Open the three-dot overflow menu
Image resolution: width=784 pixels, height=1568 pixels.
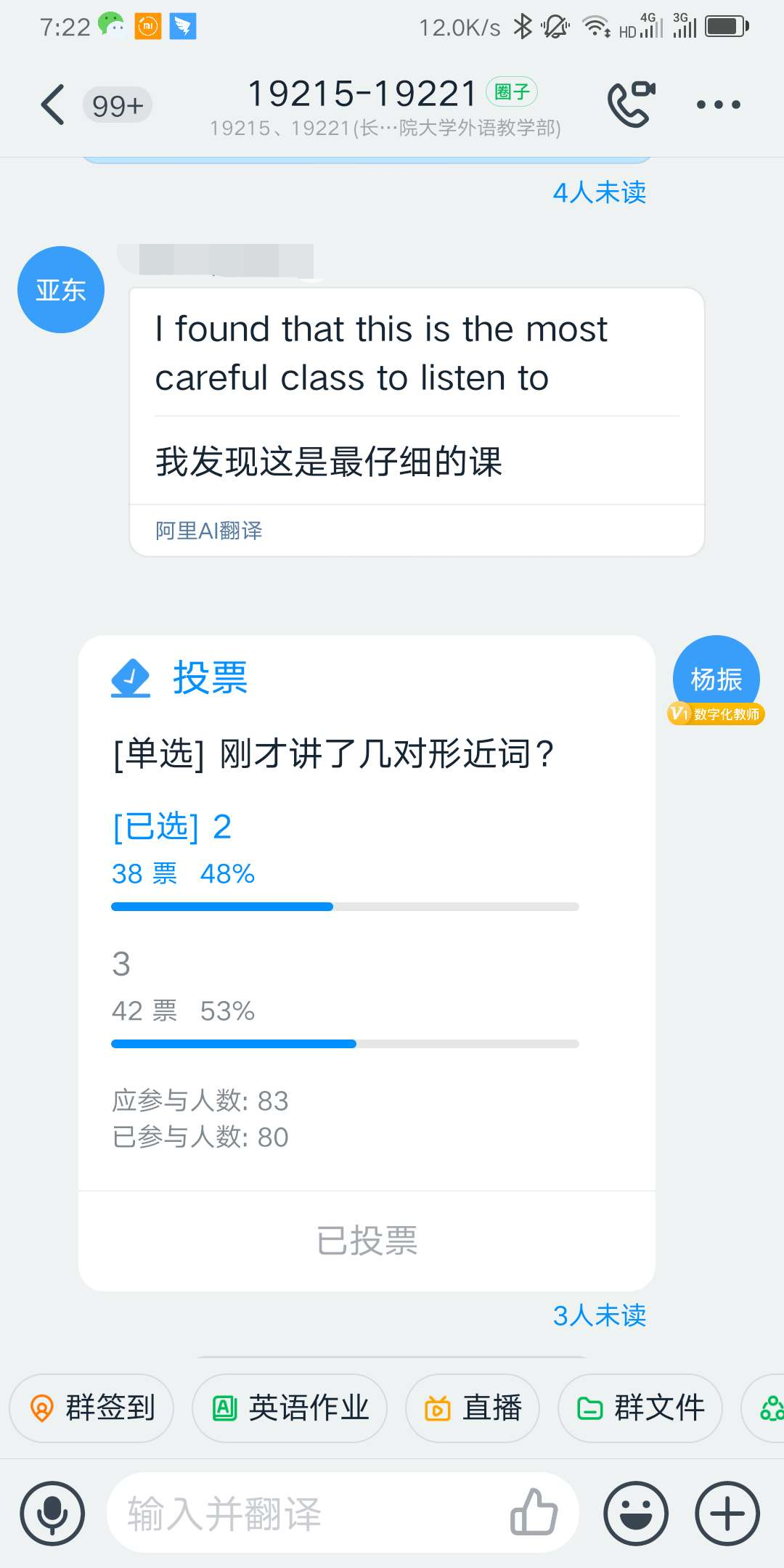click(718, 105)
